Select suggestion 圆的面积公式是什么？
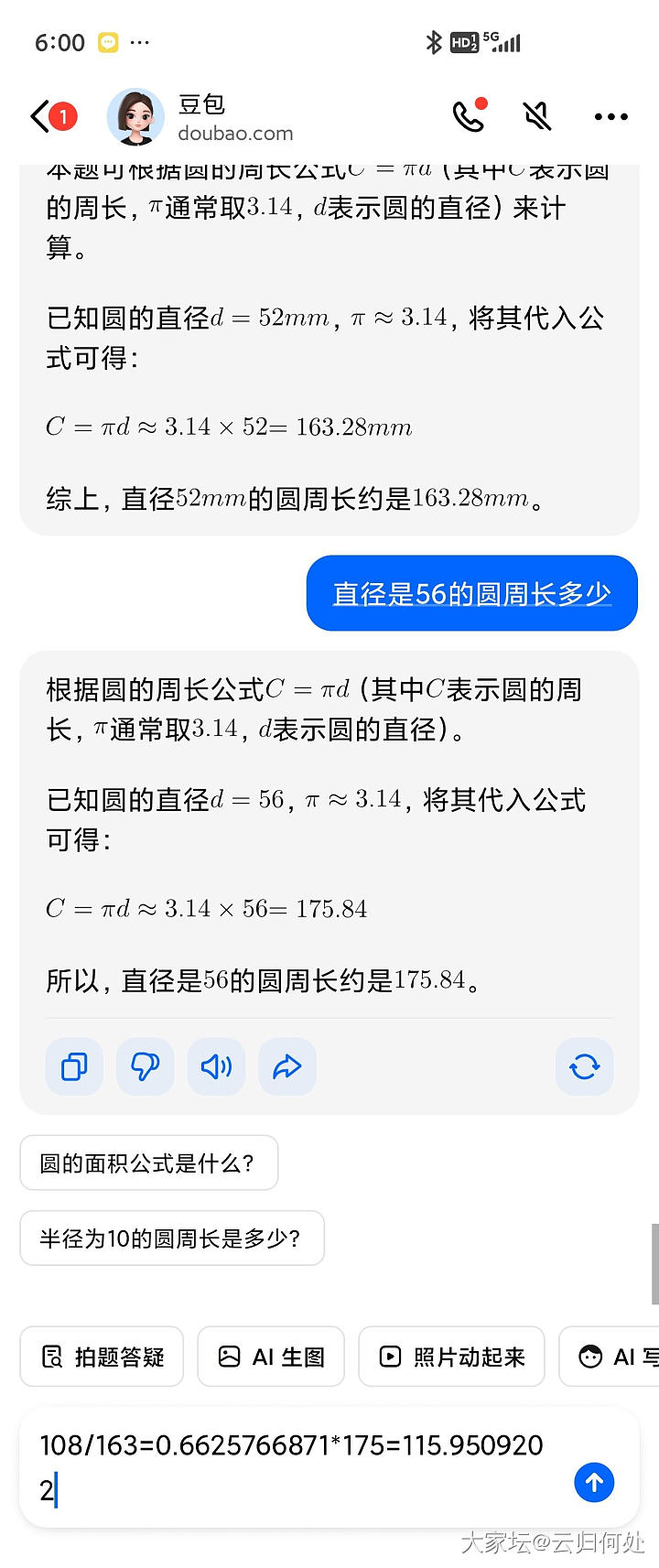The width and height of the screenshot is (659, 1568). coord(148,1162)
